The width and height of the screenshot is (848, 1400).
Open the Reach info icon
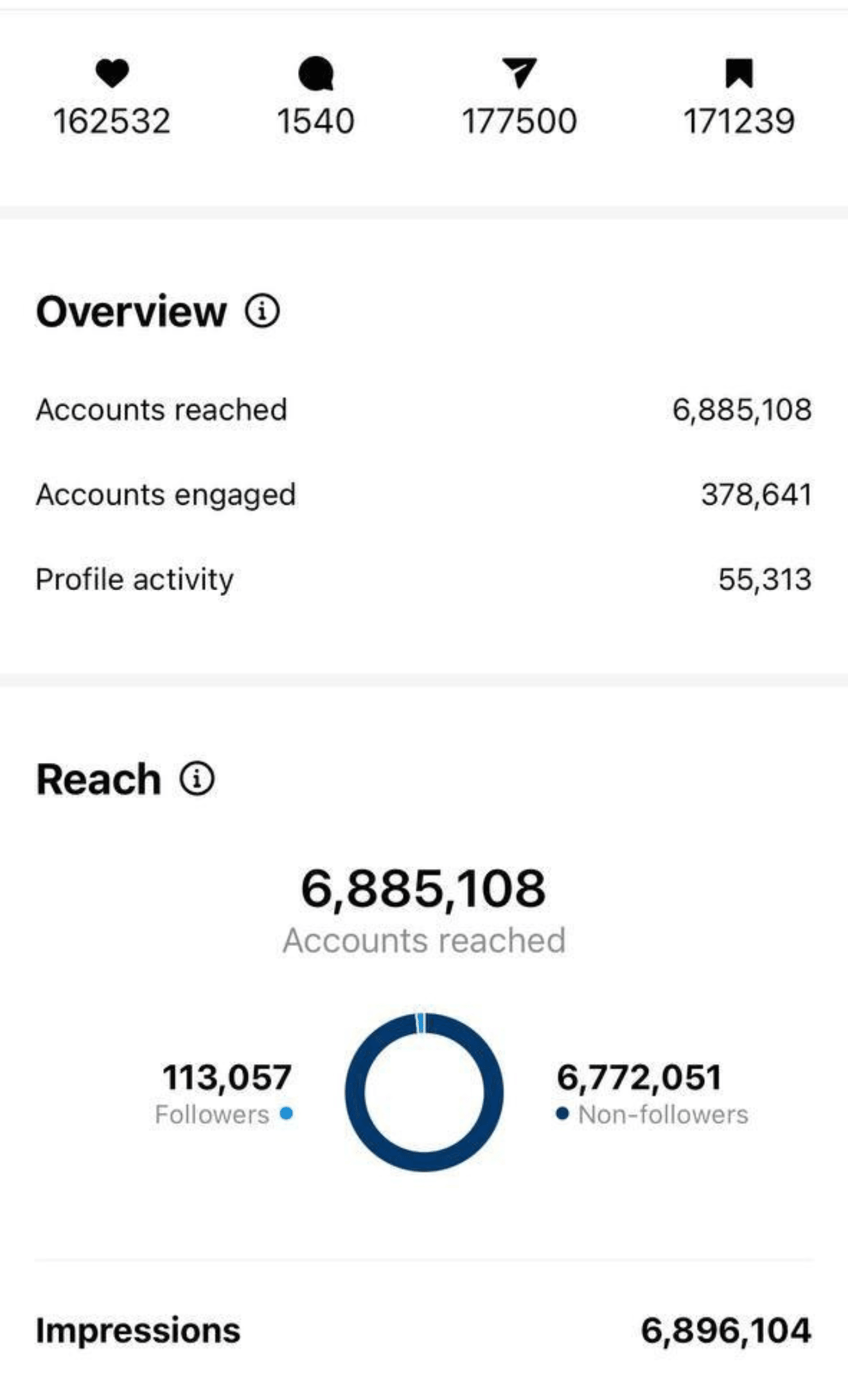point(197,779)
